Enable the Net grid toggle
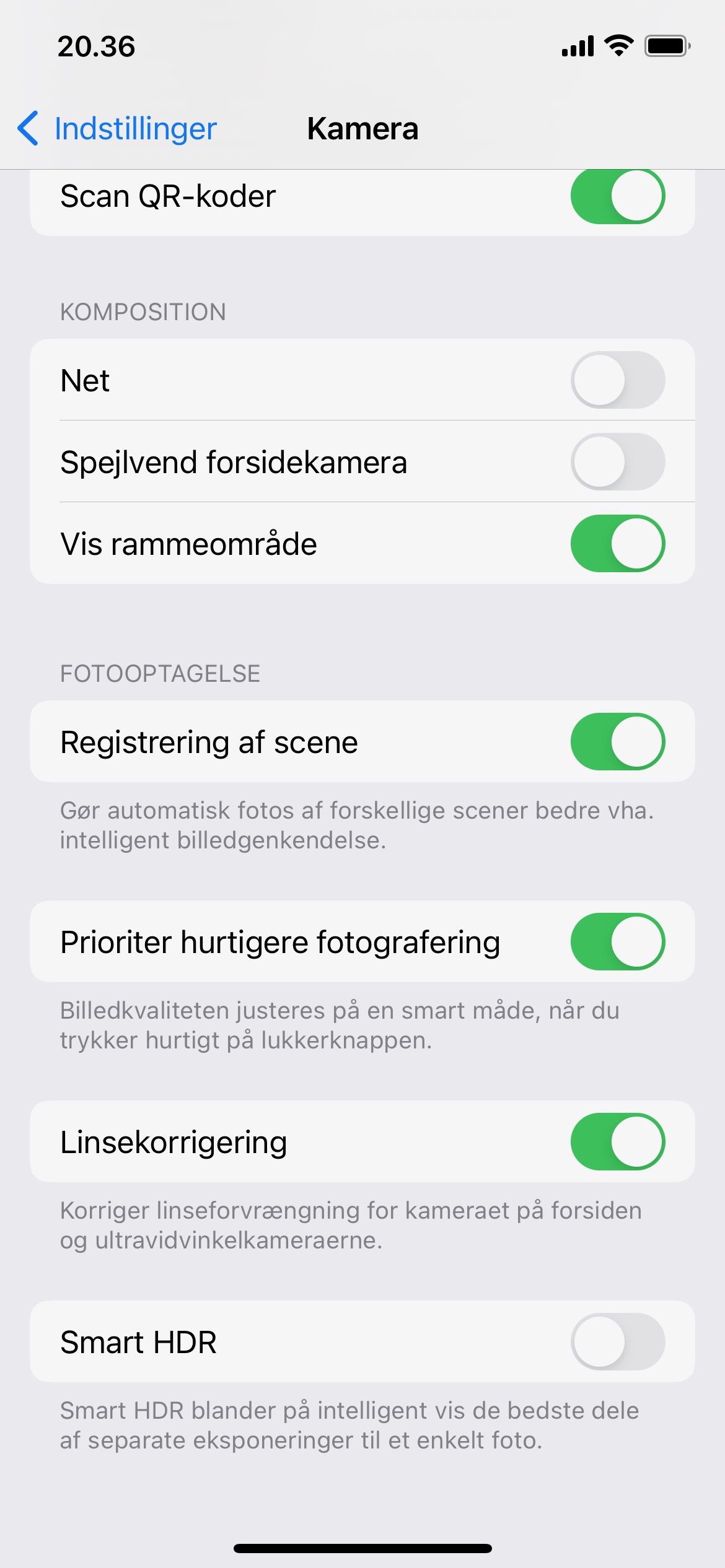Image resolution: width=725 pixels, height=1568 pixels. pyautogui.click(x=617, y=380)
